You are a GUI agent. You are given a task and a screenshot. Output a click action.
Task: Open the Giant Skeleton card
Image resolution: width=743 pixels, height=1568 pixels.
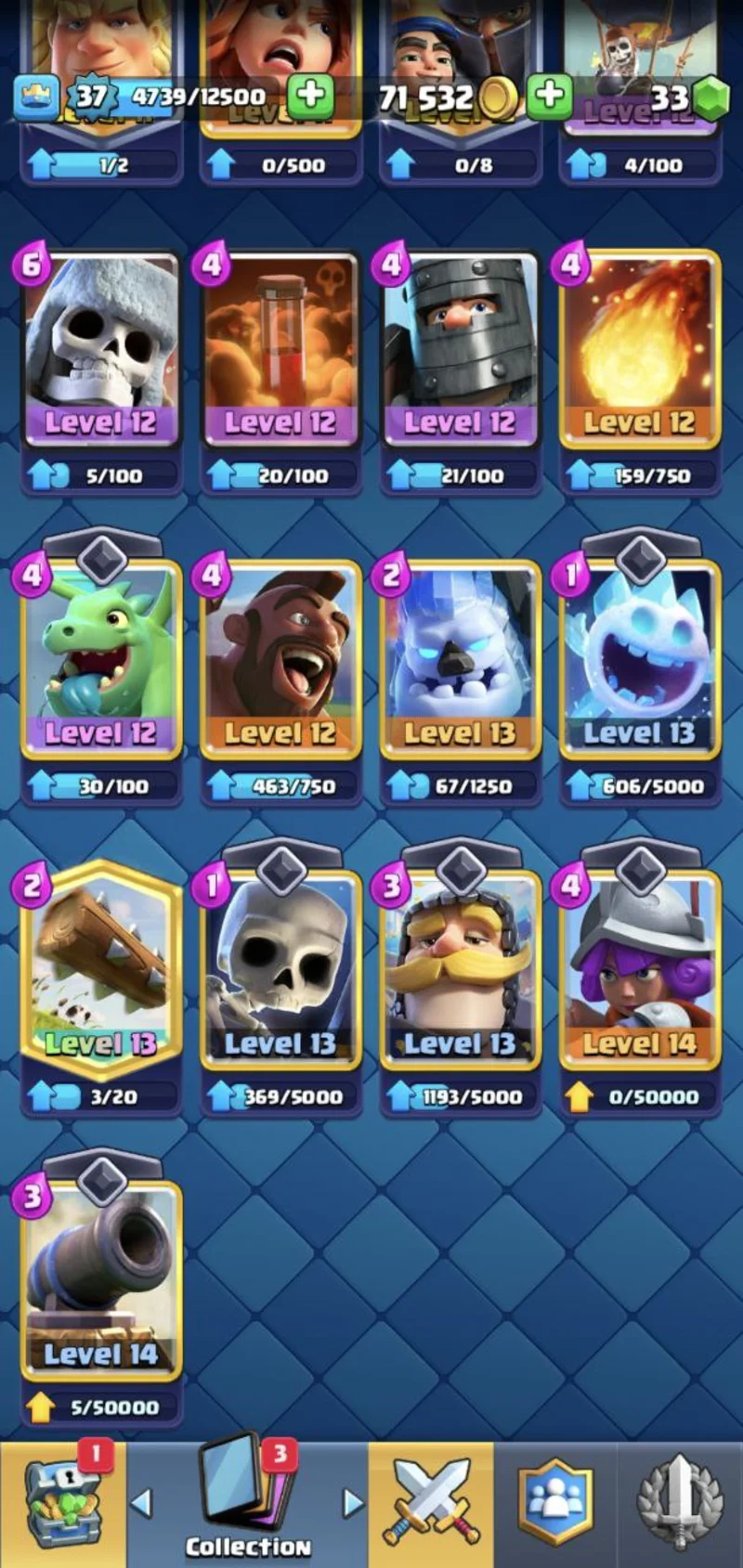tap(100, 348)
